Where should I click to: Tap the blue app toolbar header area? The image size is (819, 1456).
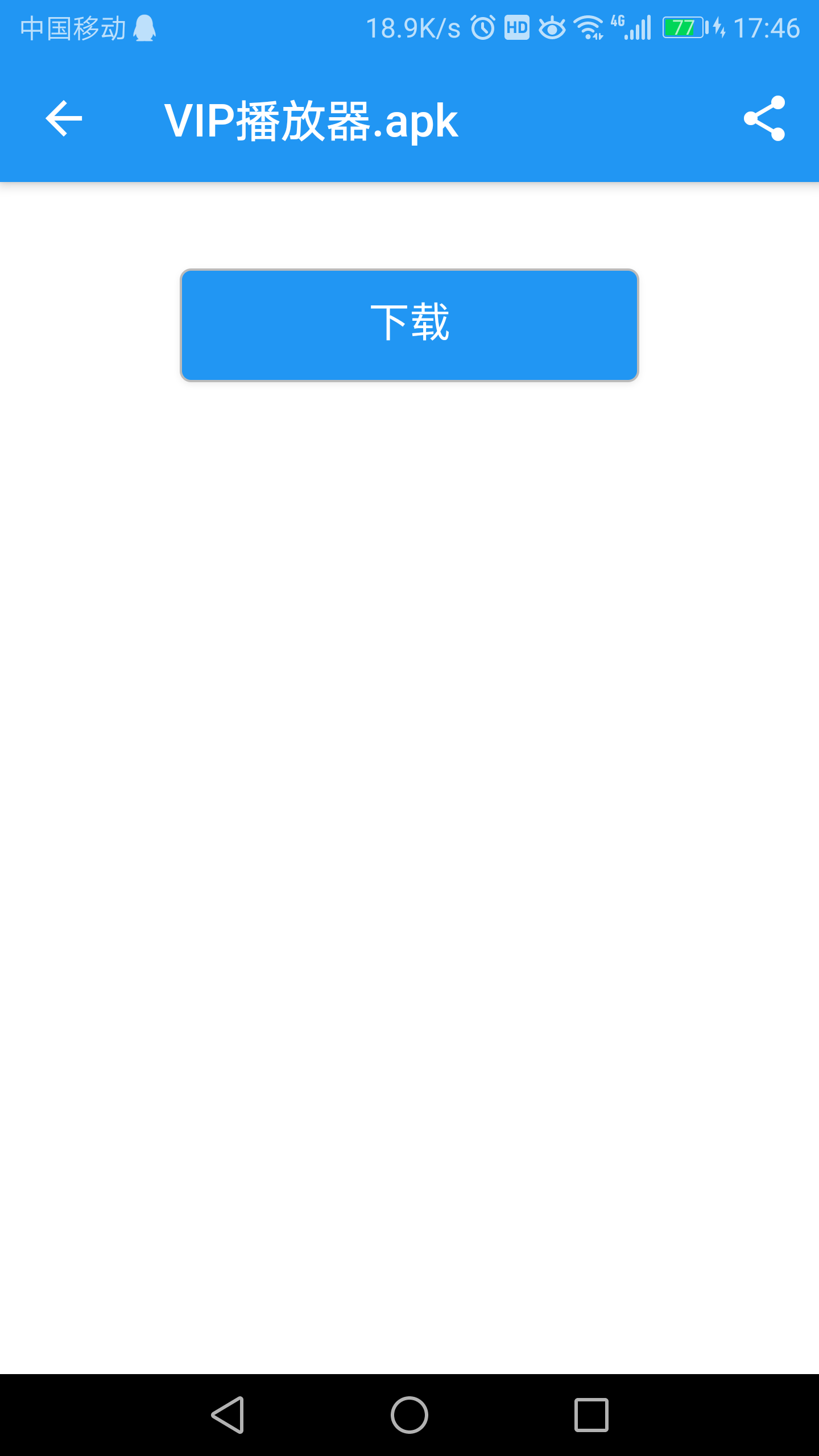[409, 119]
